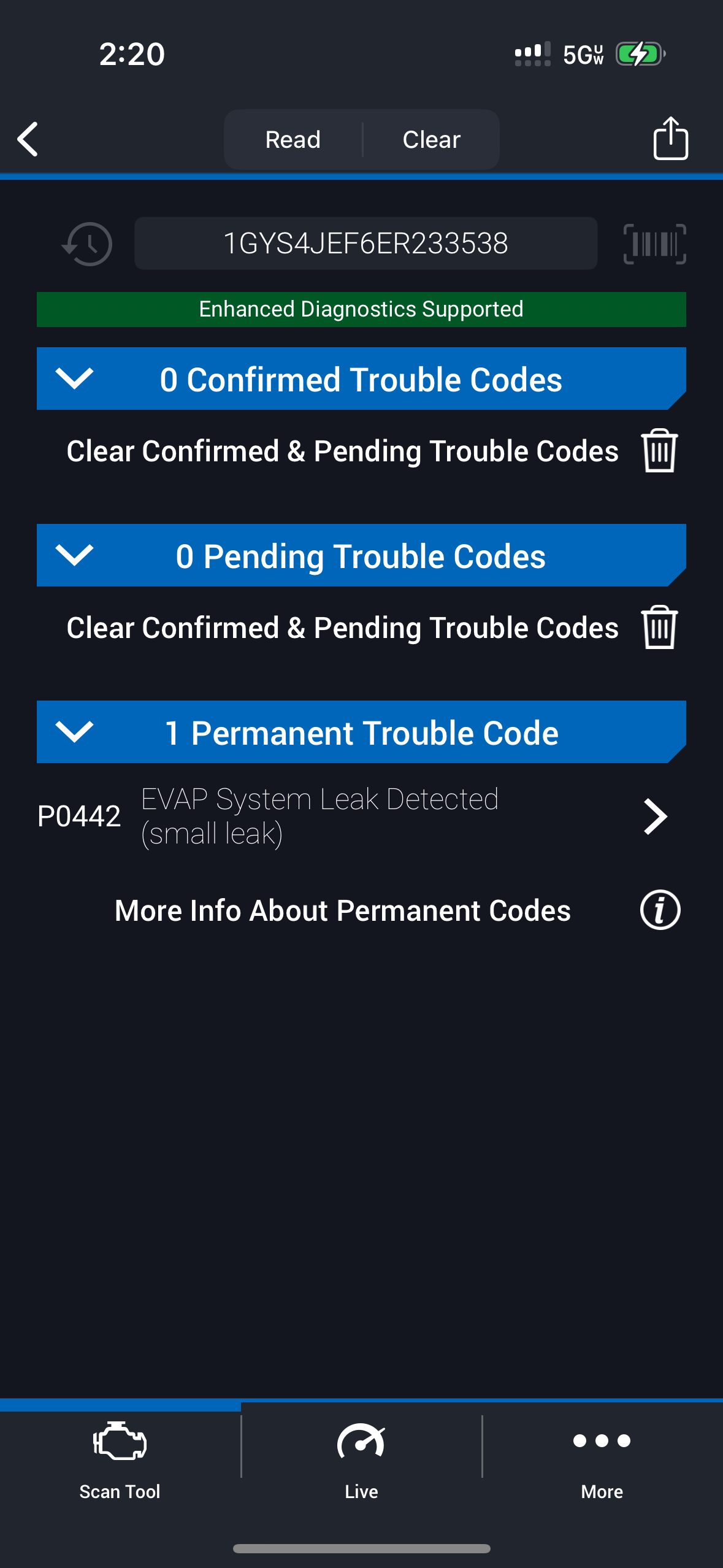Switch to the Scan Tool tab
Image resolution: width=723 pixels, height=1568 pixels.
(120, 1459)
